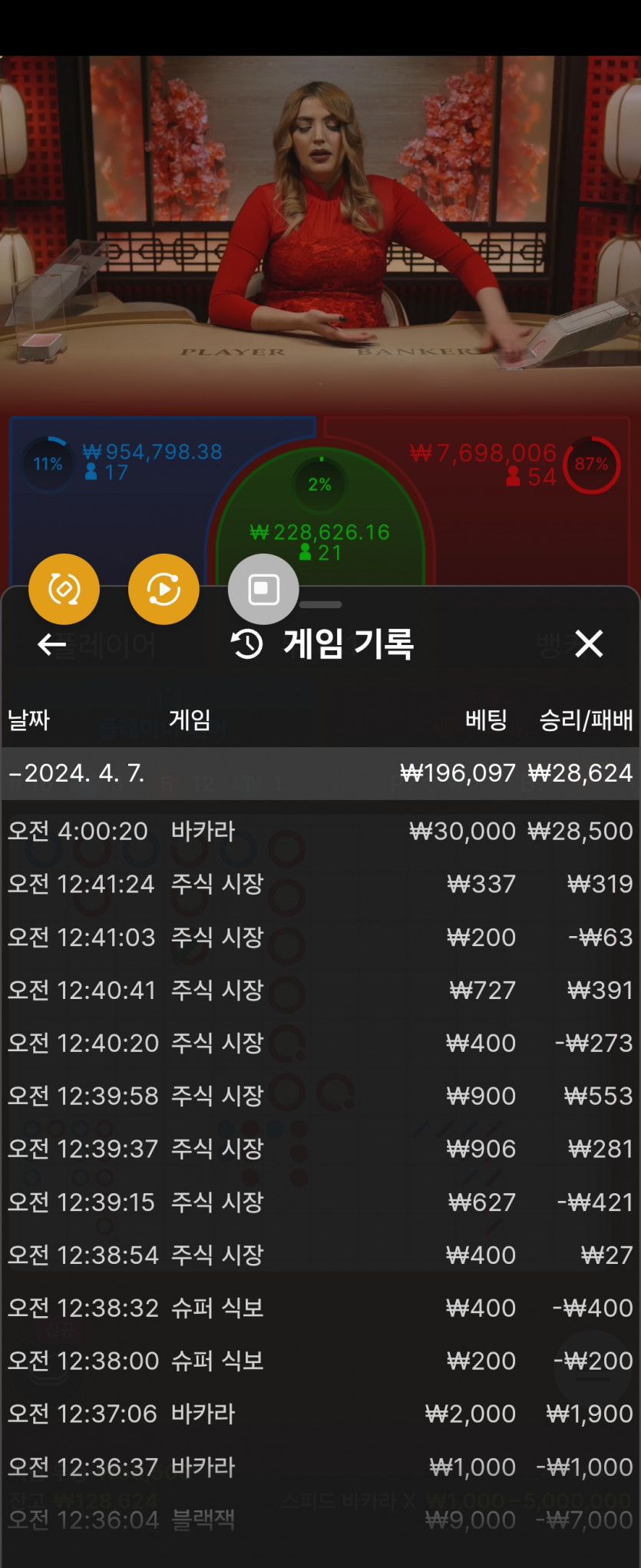Screen dimensions: 641x1568
Task: Open the 오전 12:36:04 블랙잭 record
Action: coord(320,1520)
